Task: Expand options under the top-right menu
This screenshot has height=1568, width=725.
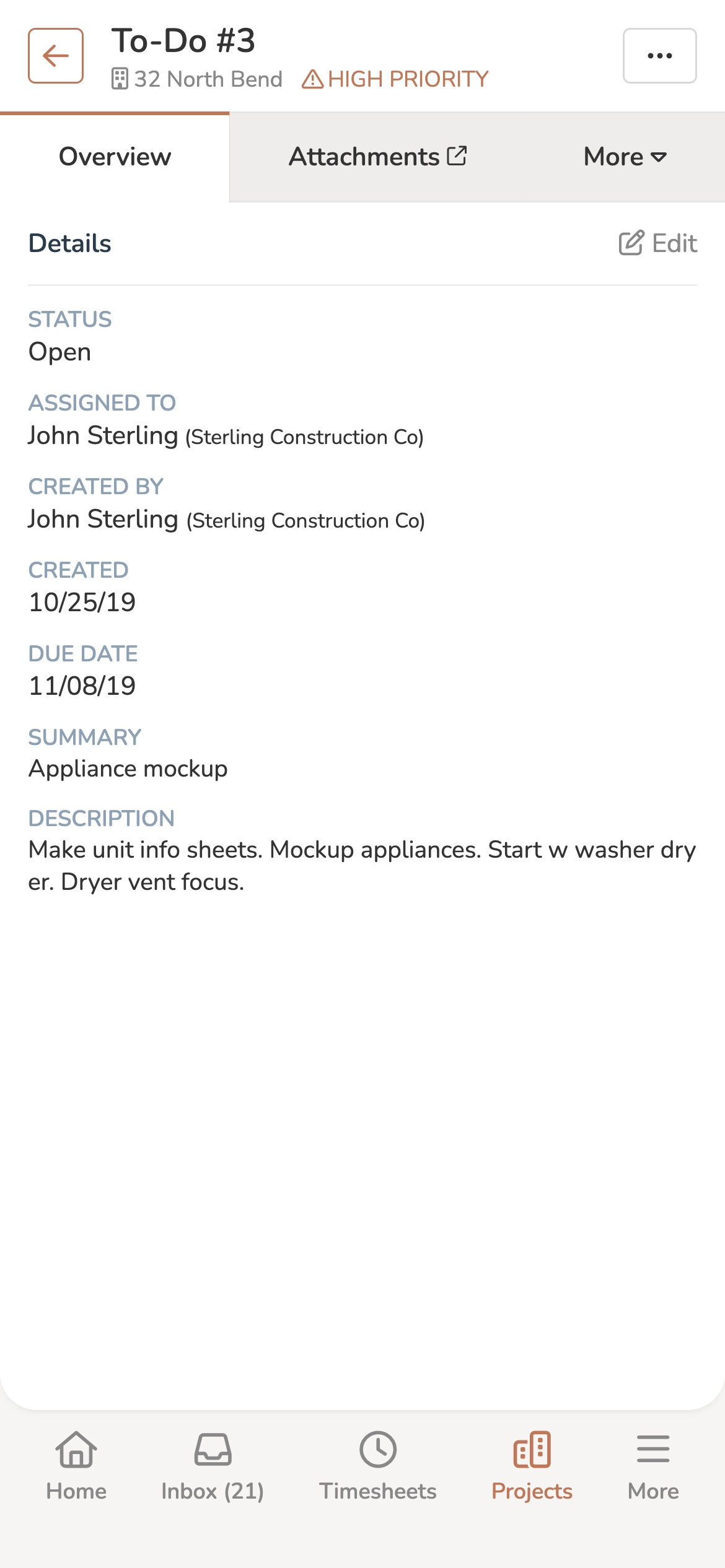Action: 659,55
